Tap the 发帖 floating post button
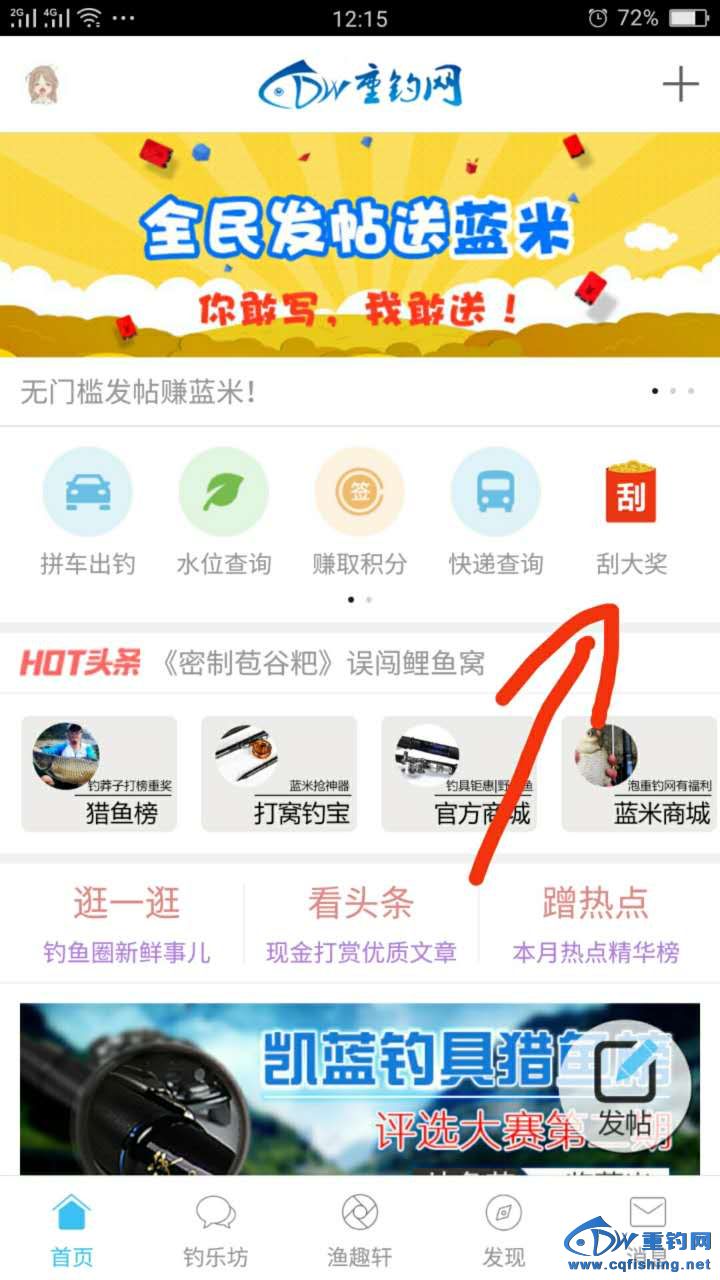This screenshot has height=1280, width=720. [x=627, y=1087]
